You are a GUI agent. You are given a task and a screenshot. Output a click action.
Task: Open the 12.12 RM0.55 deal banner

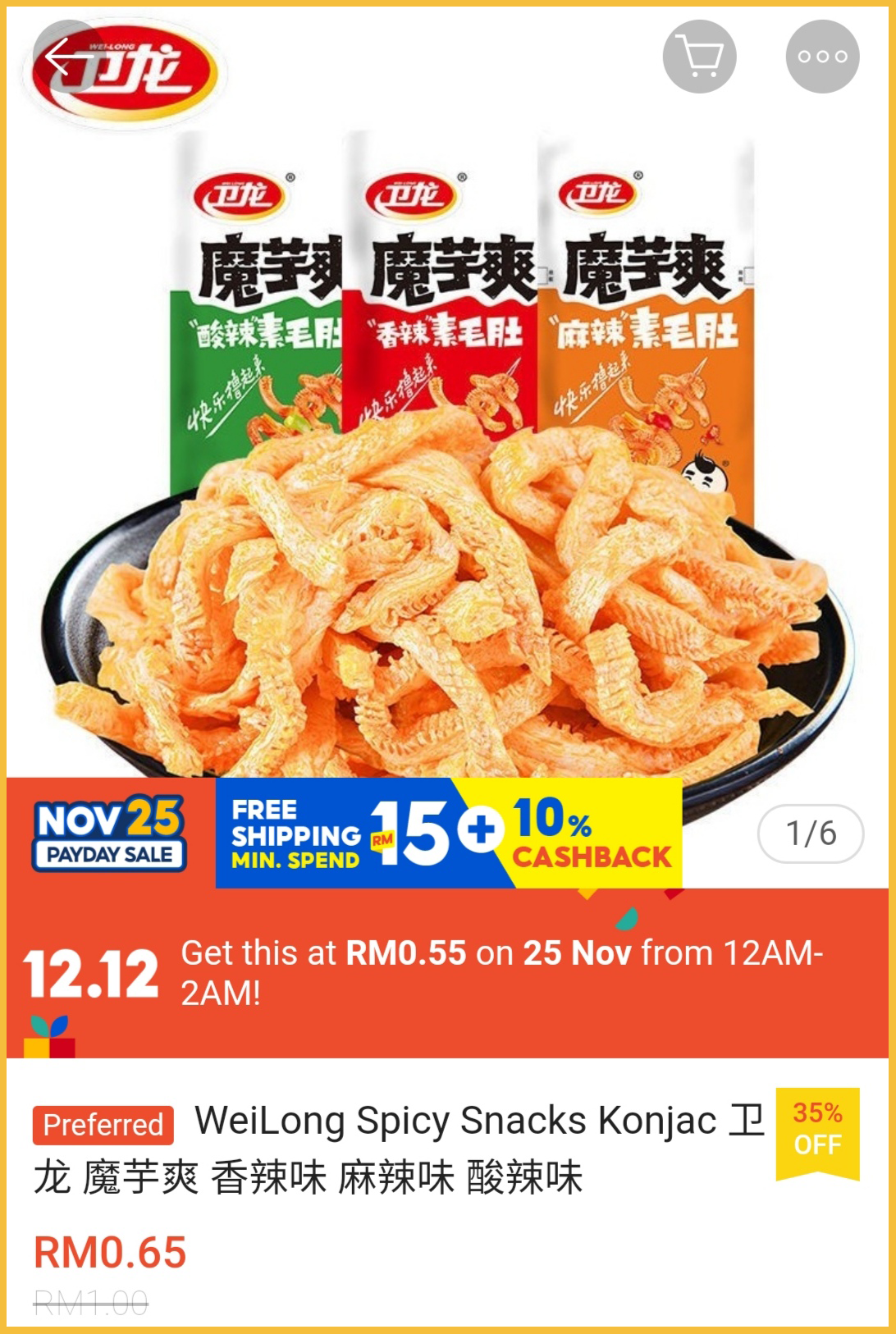click(x=447, y=973)
